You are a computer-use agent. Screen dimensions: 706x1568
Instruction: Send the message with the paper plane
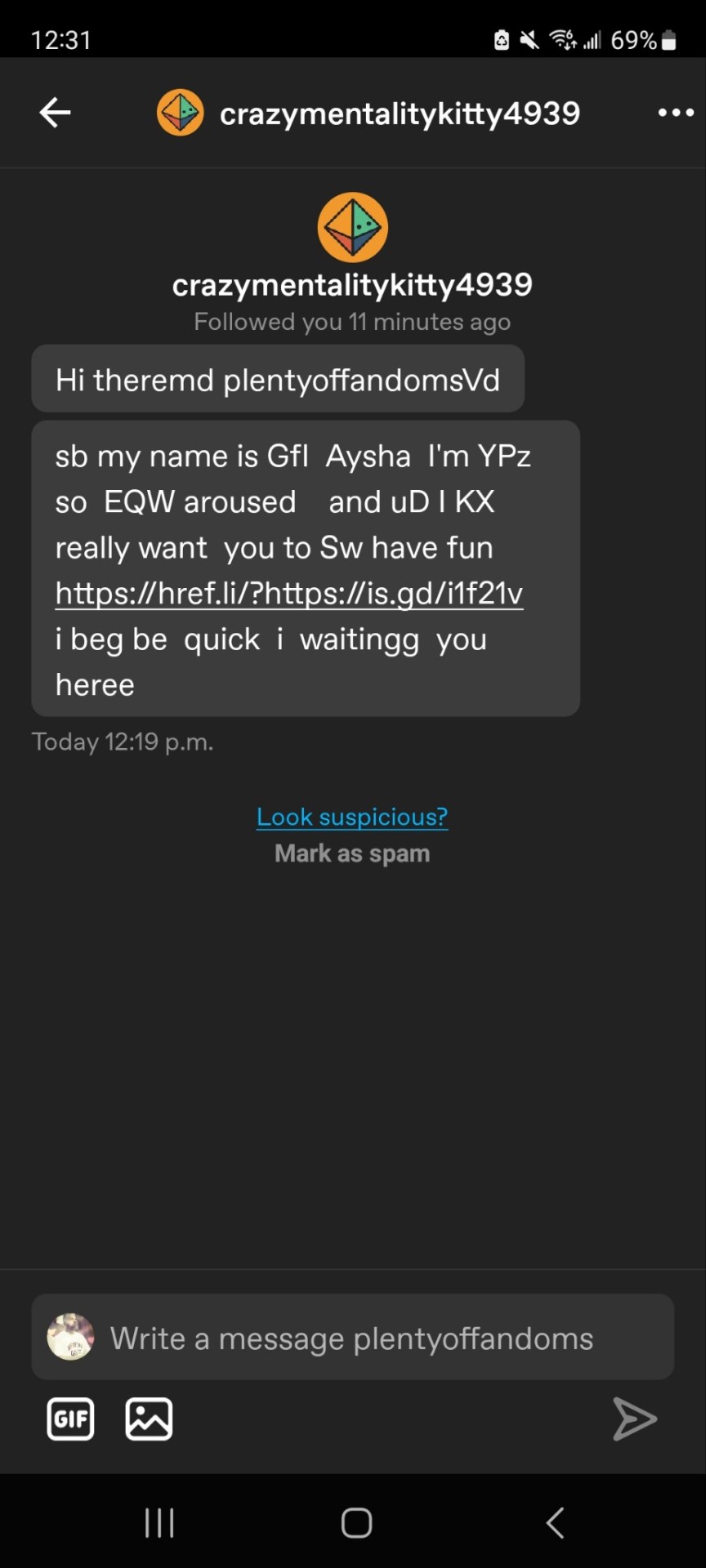click(635, 1419)
